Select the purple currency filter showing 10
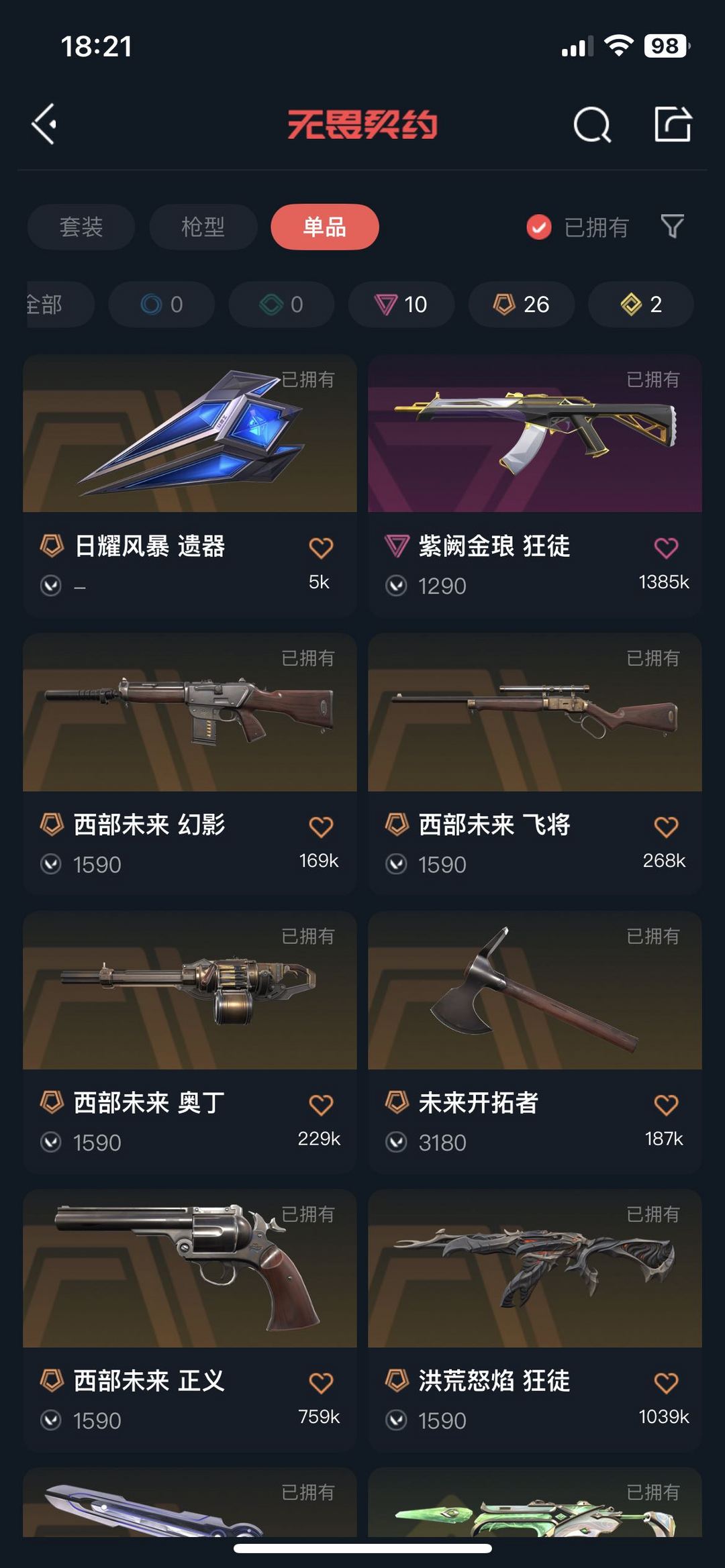This screenshot has height=1568, width=725. (401, 305)
